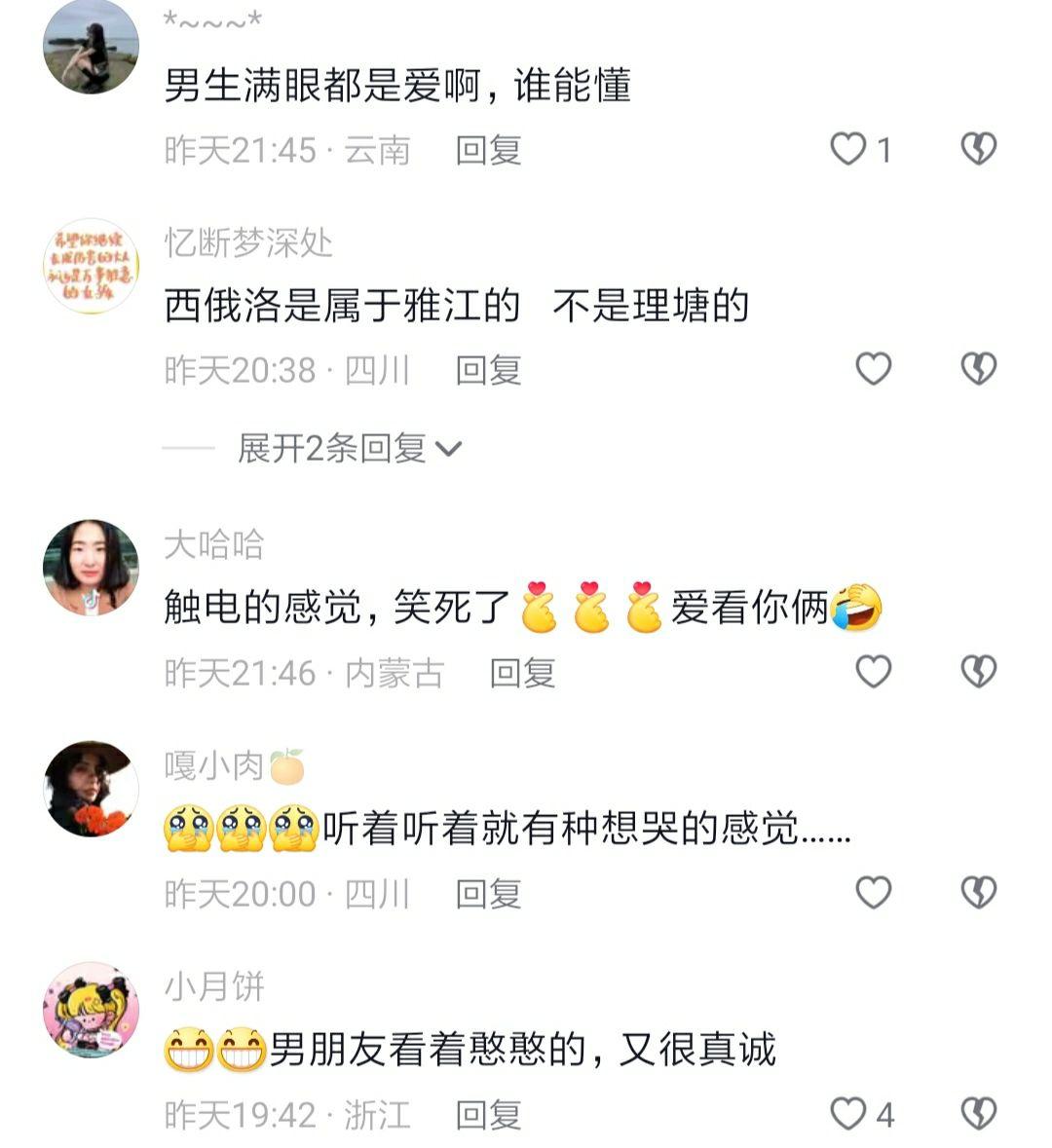
Task: Like 小月饼's comment
Action: 848,1113
